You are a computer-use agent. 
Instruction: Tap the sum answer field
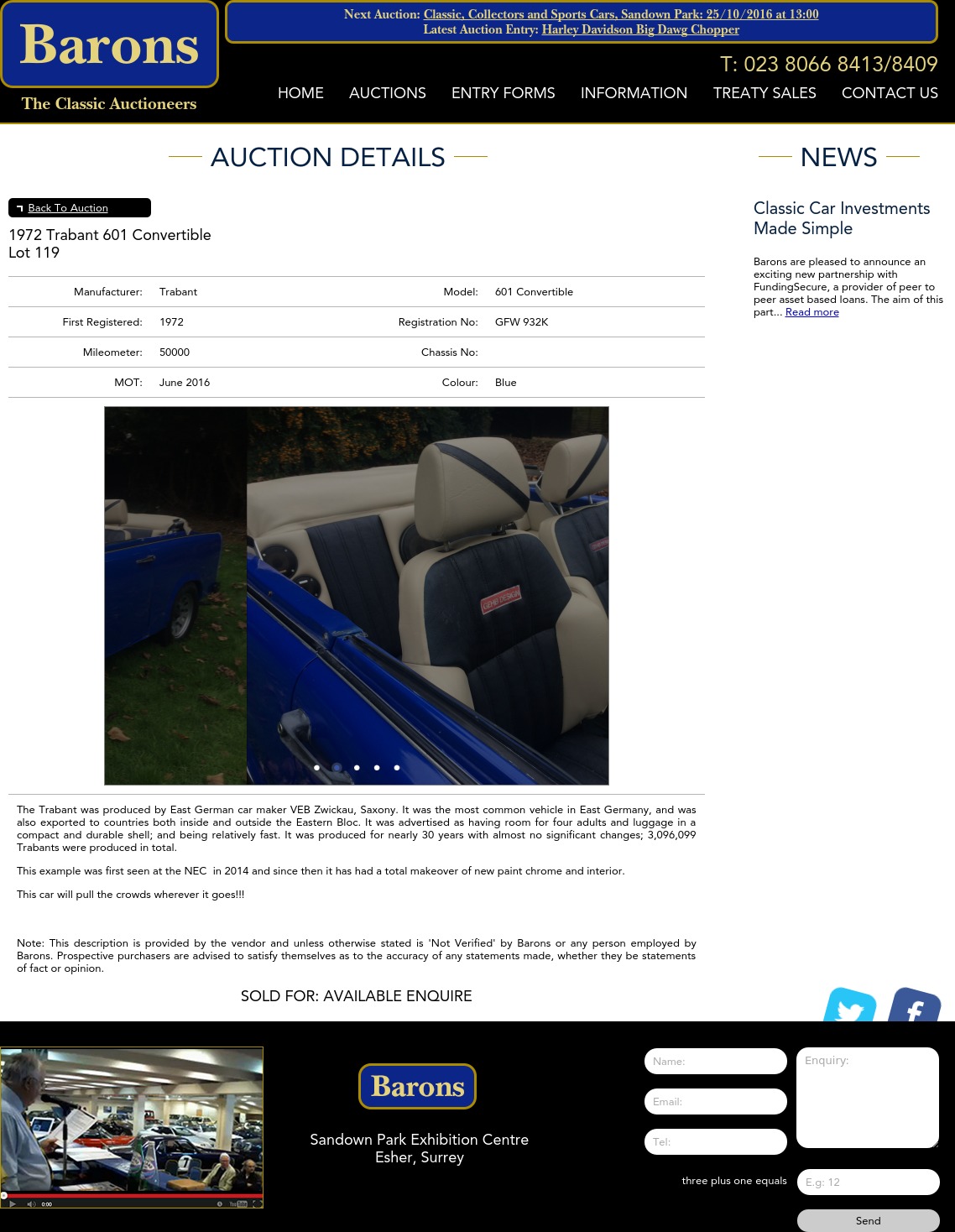tap(867, 1182)
